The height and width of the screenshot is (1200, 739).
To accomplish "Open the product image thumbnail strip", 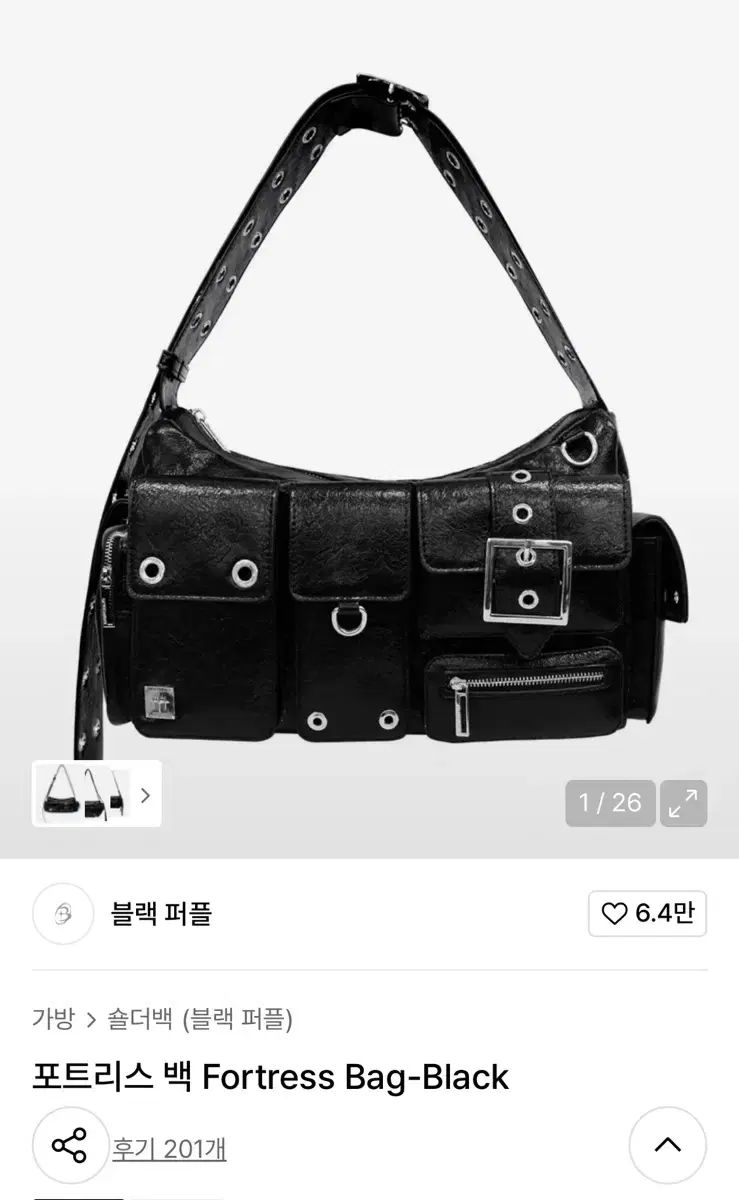I will [x=96, y=795].
